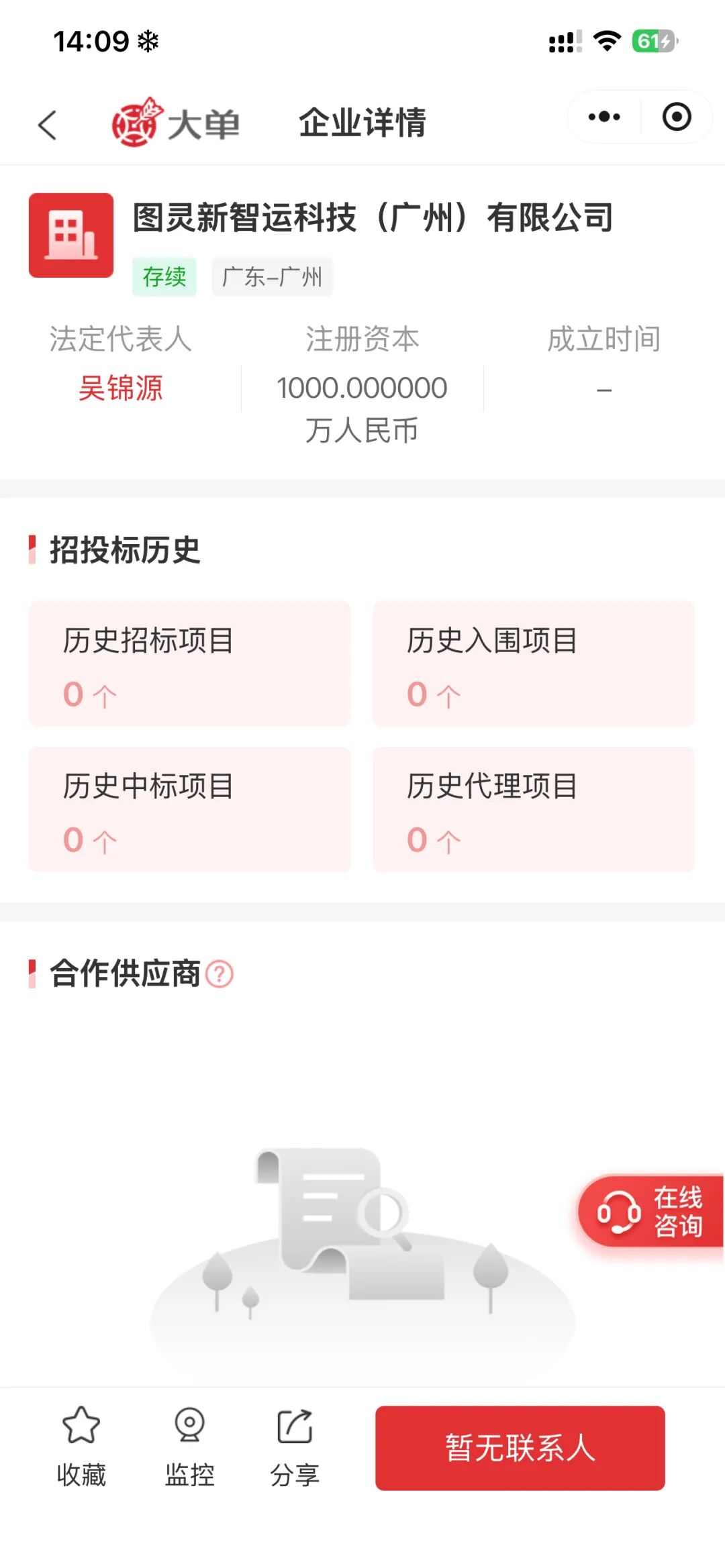
Task: Share this company via 分享
Action: pyautogui.click(x=295, y=1447)
